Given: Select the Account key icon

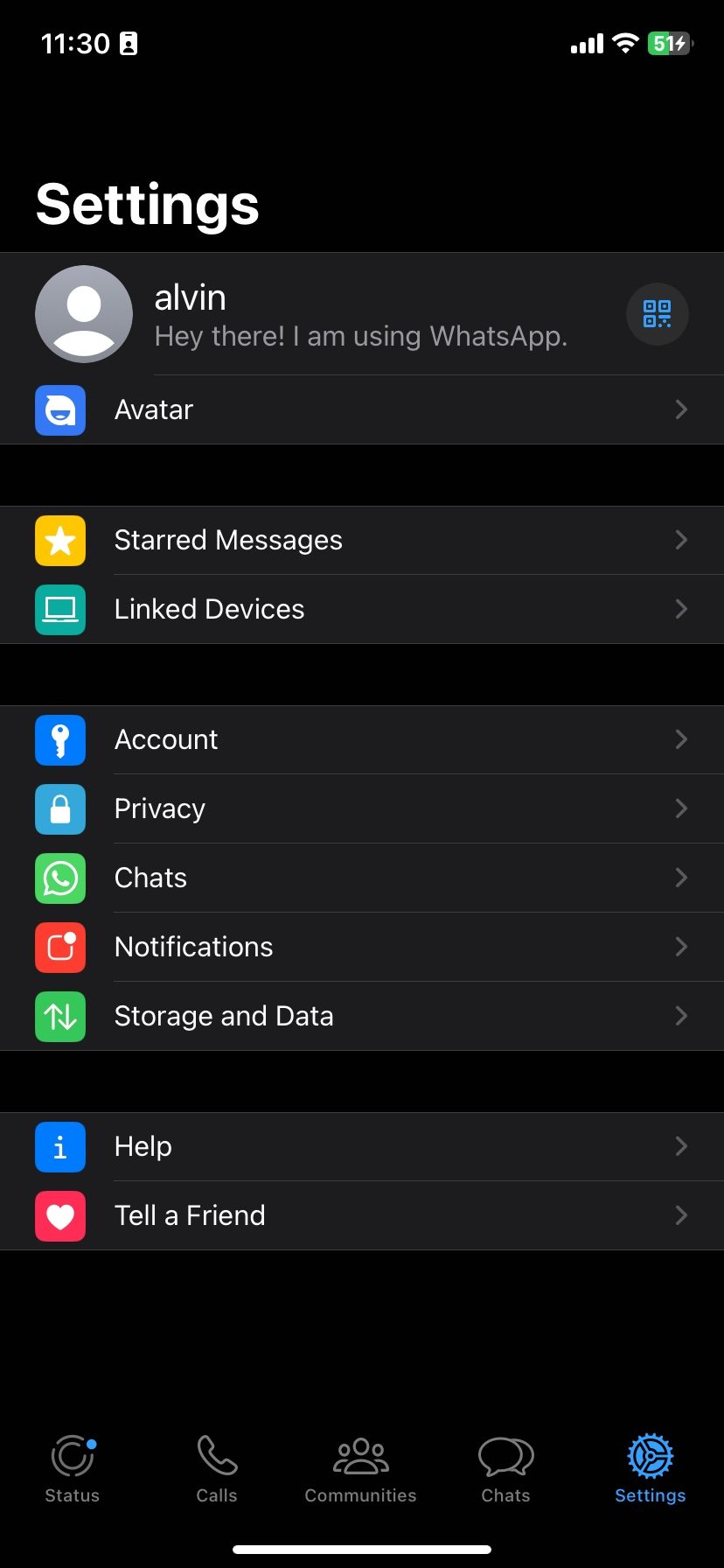Looking at the screenshot, I should (59, 739).
